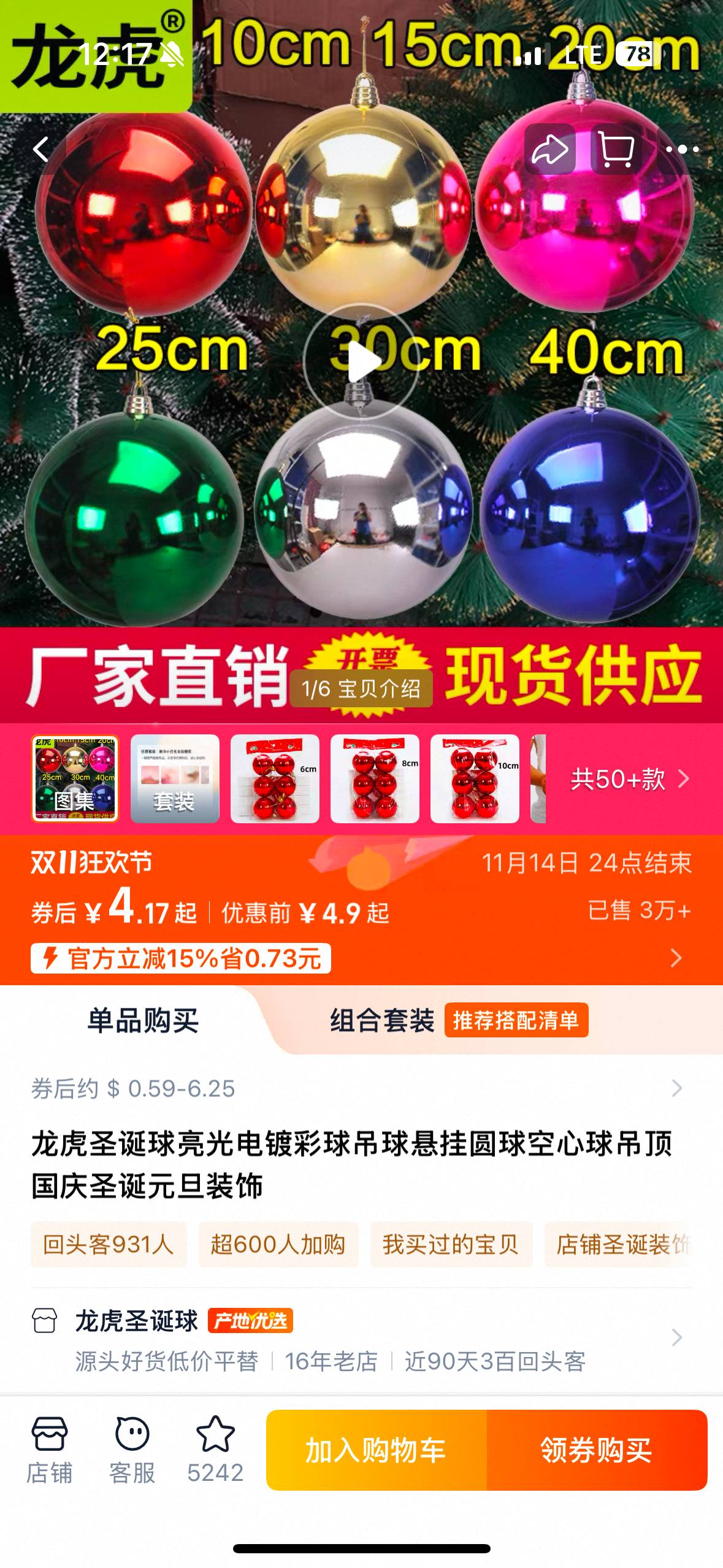Switch to the 组合套装 tab
Image resolution: width=723 pixels, height=1568 pixels.
coord(382,1021)
